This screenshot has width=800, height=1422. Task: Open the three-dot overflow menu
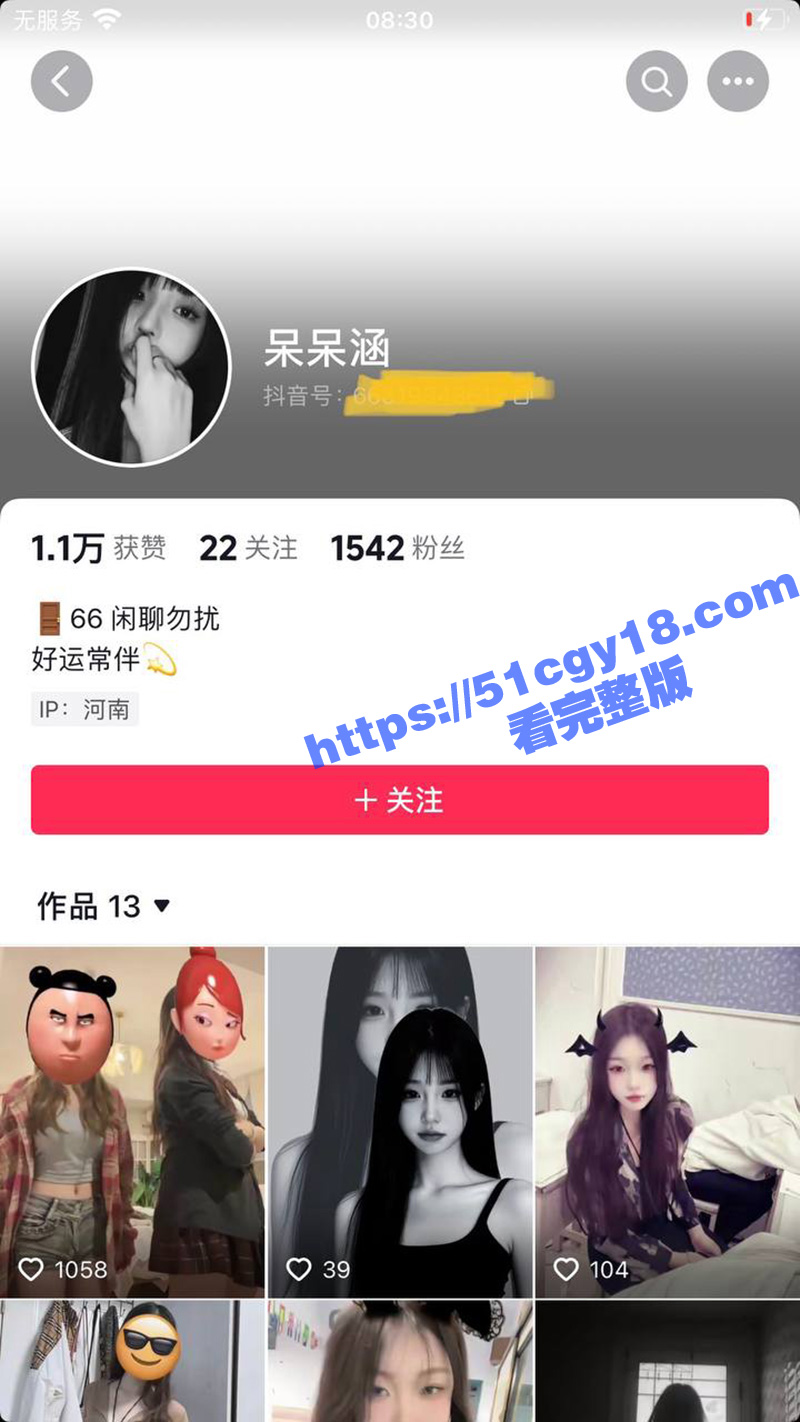pyautogui.click(x=738, y=81)
